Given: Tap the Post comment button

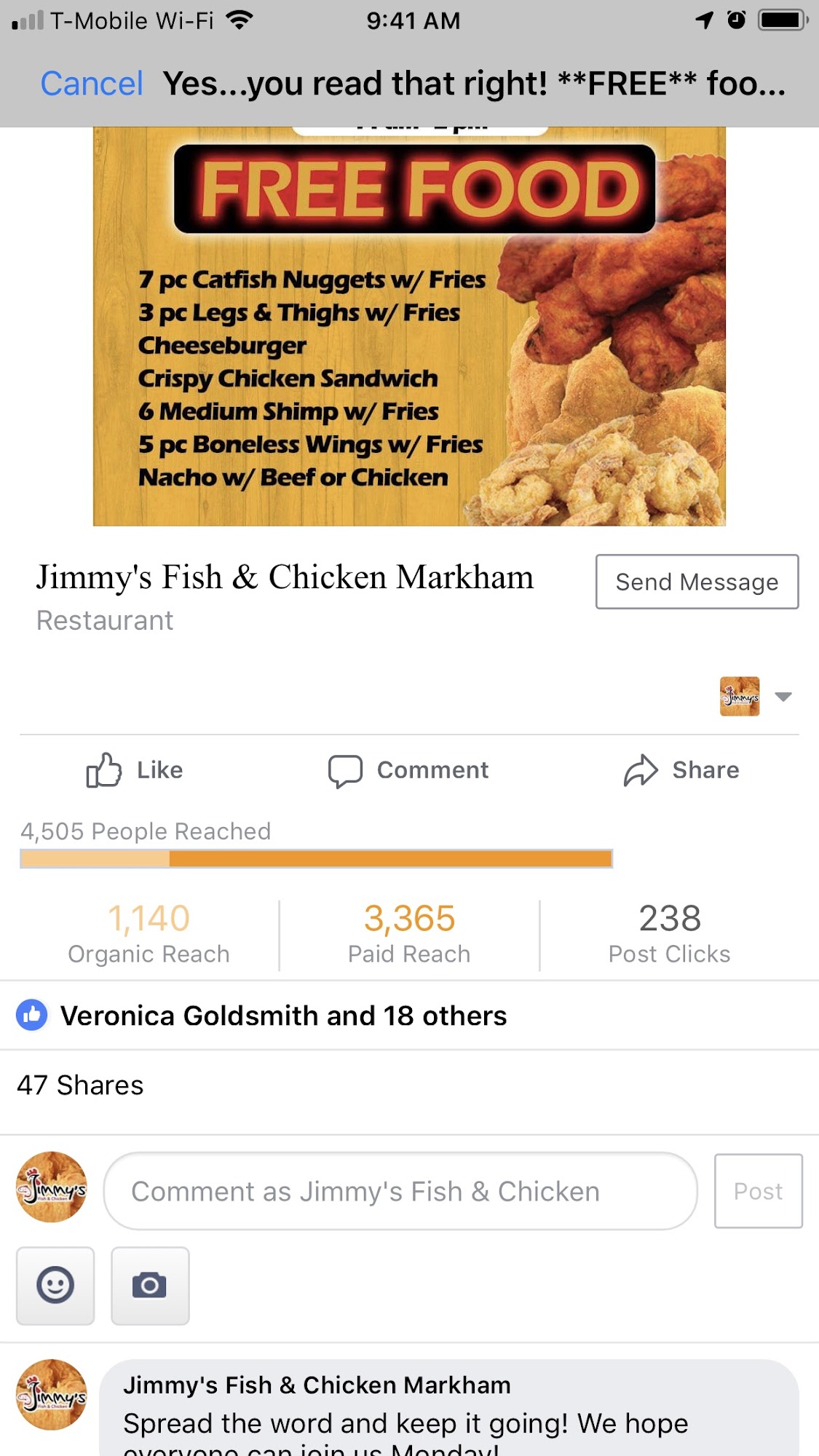Looking at the screenshot, I should [x=758, y=1192].
